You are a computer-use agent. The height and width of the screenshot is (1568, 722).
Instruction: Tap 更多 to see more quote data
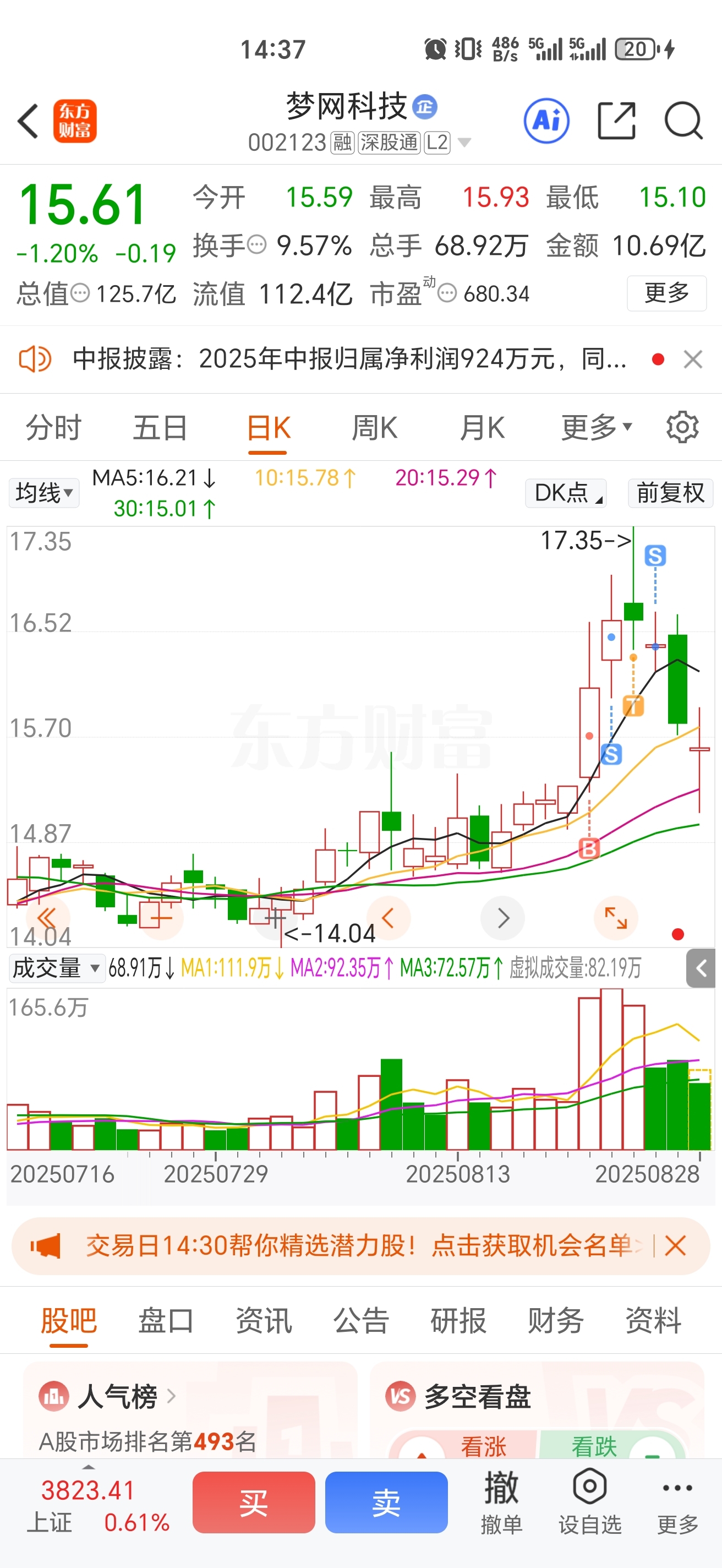click(x=666, y=293)
